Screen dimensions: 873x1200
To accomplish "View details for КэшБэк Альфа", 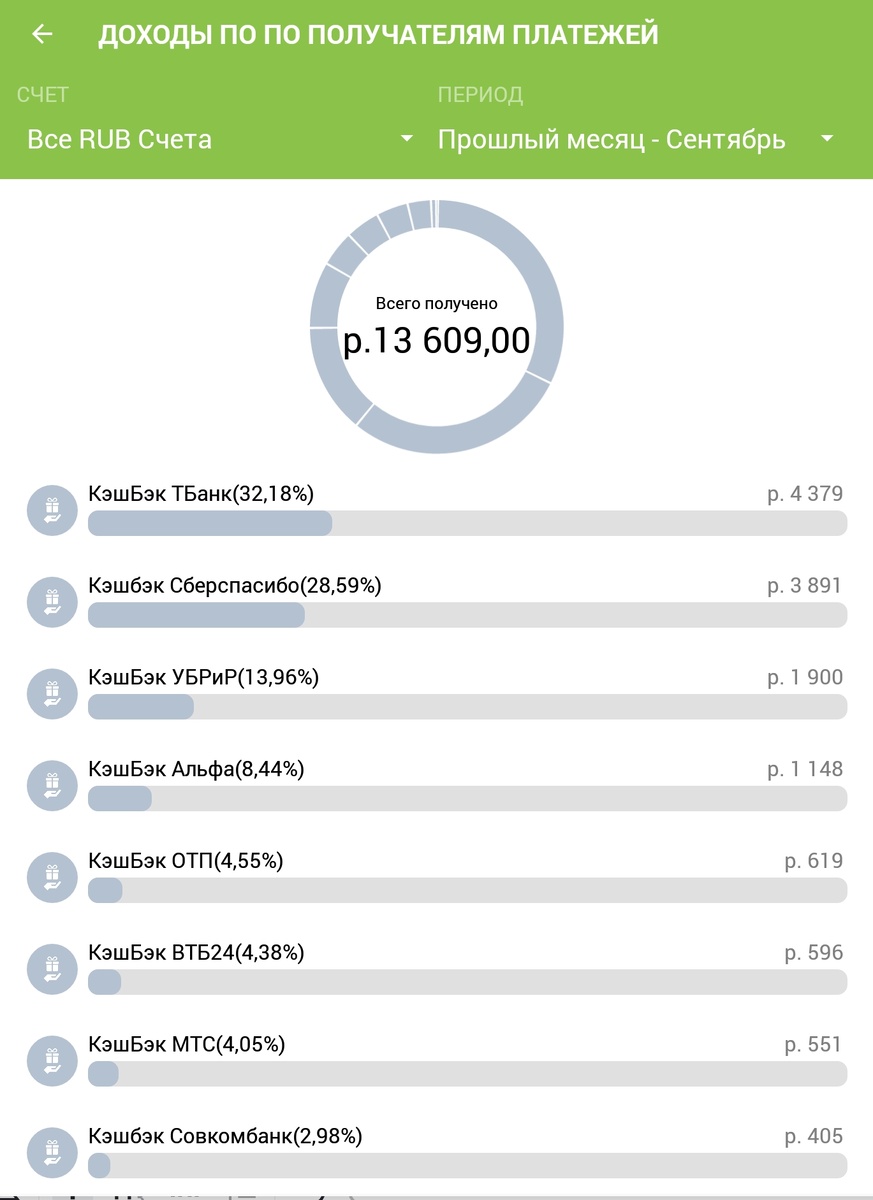I will point(436,785).
